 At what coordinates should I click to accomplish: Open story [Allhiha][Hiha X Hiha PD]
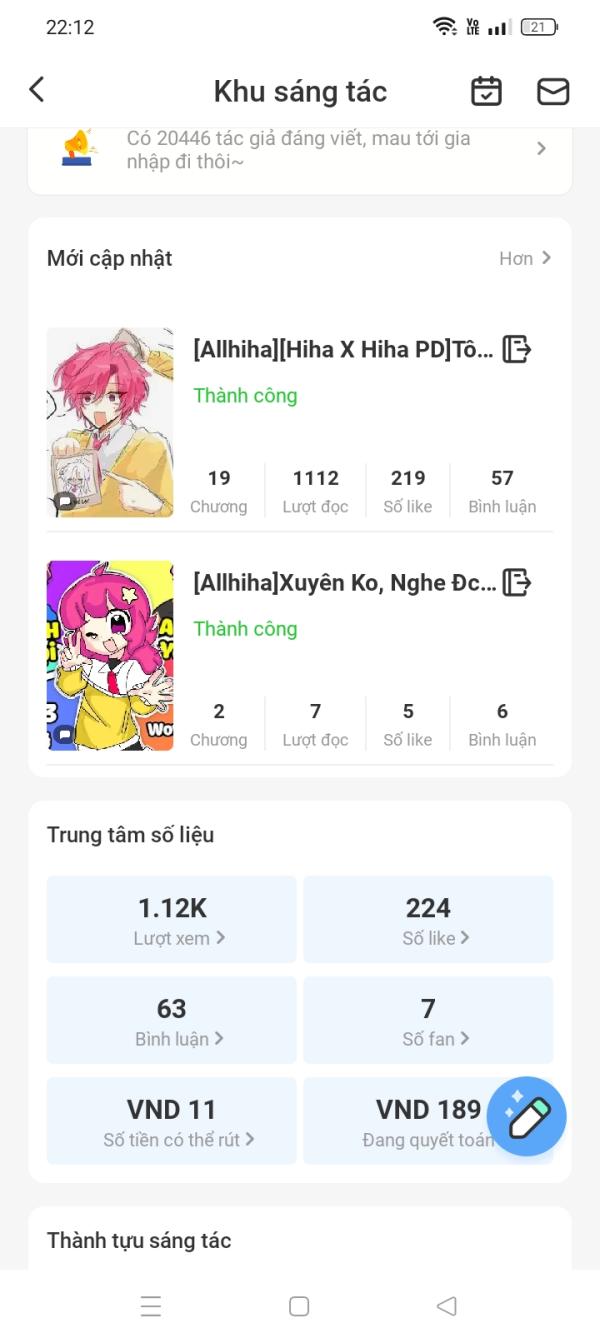[342, 350]
